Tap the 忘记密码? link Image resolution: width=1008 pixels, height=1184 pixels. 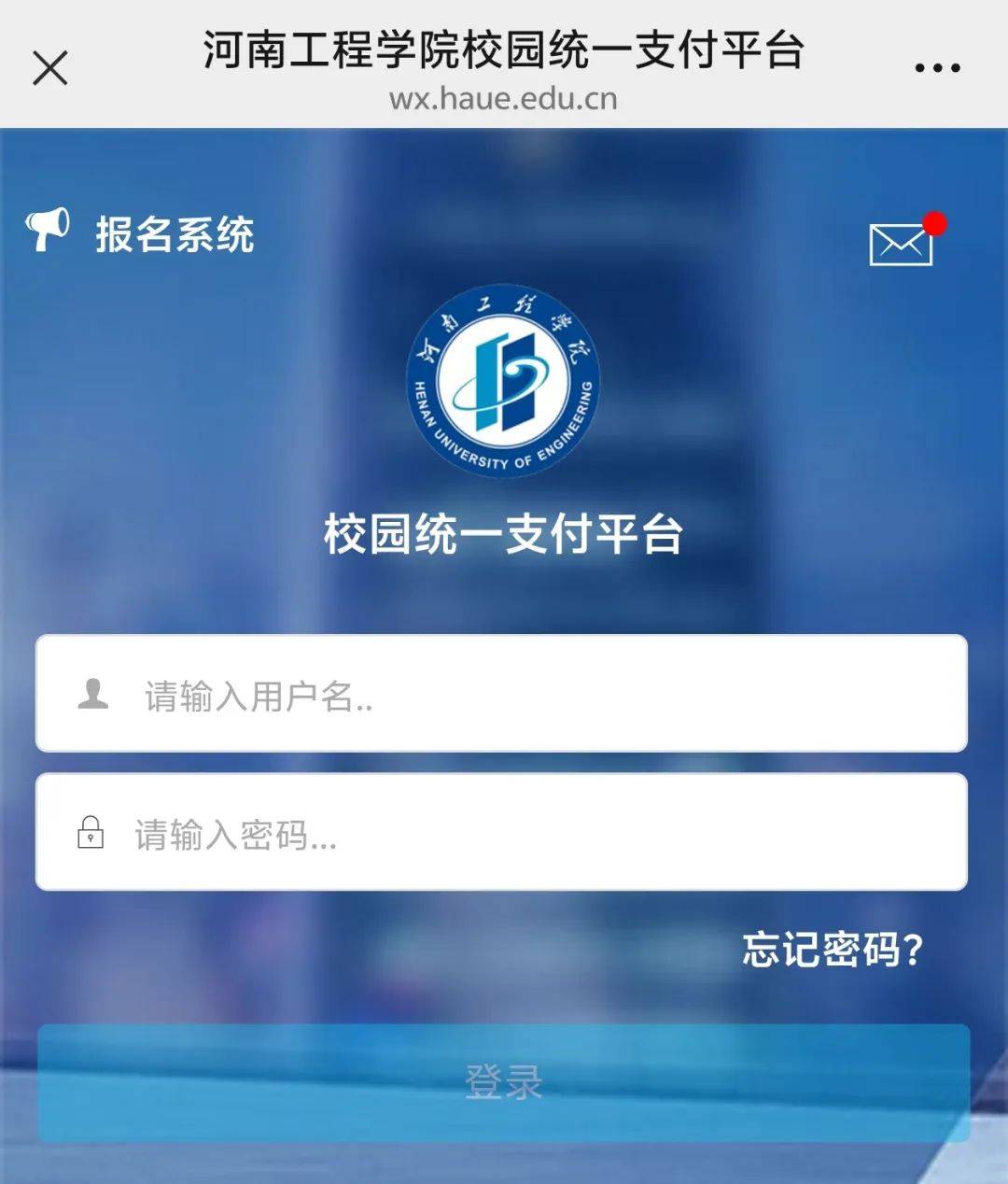click(833, 950)
